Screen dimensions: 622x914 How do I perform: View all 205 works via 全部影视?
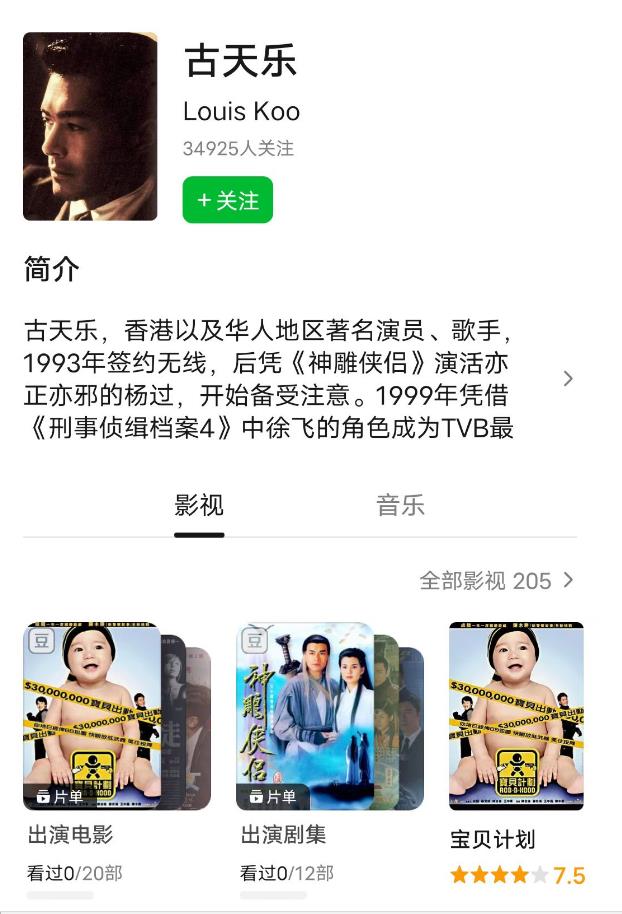click(x=497, y=581)
